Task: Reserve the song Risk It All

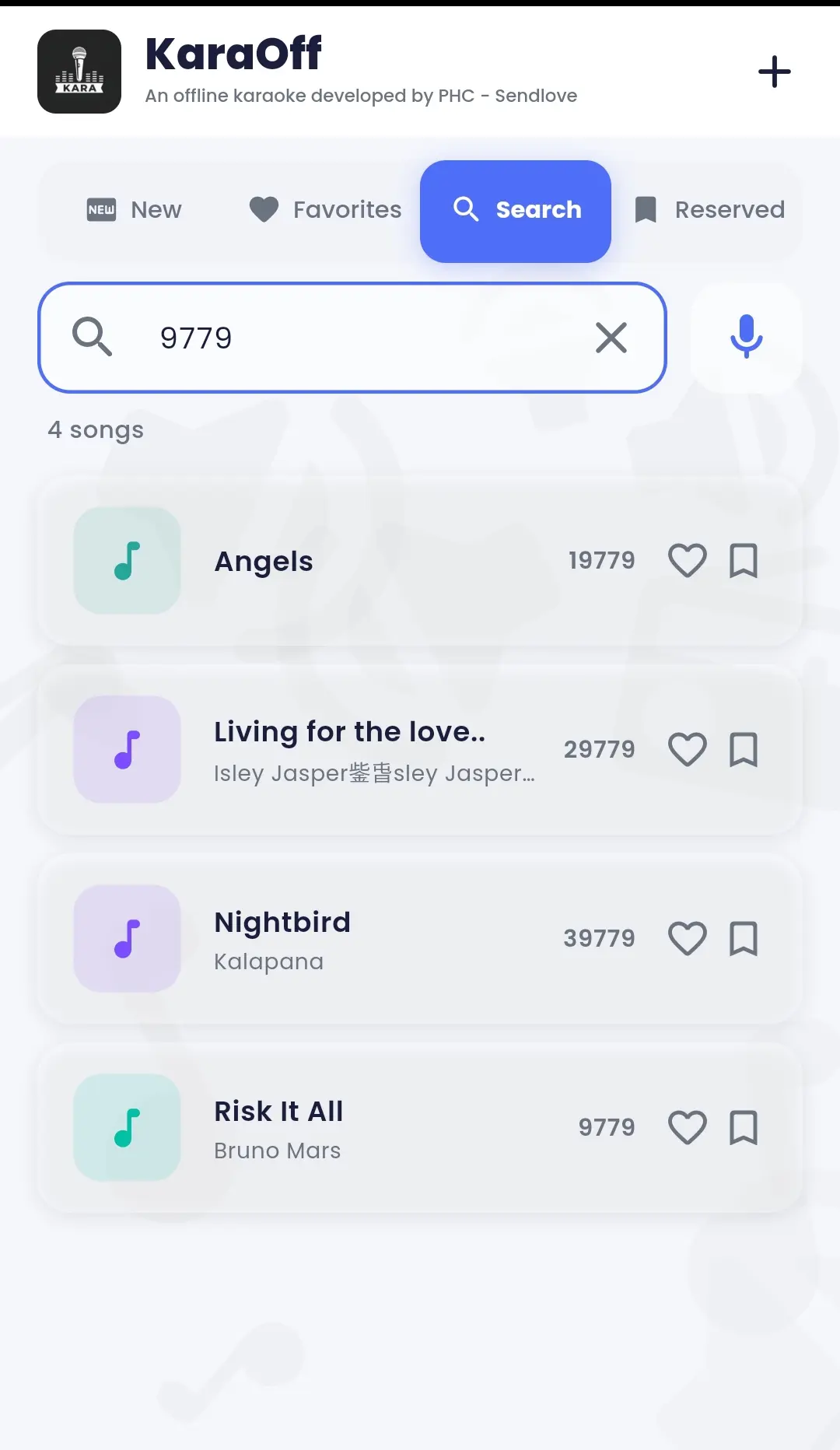Action: coord(744,1127)
